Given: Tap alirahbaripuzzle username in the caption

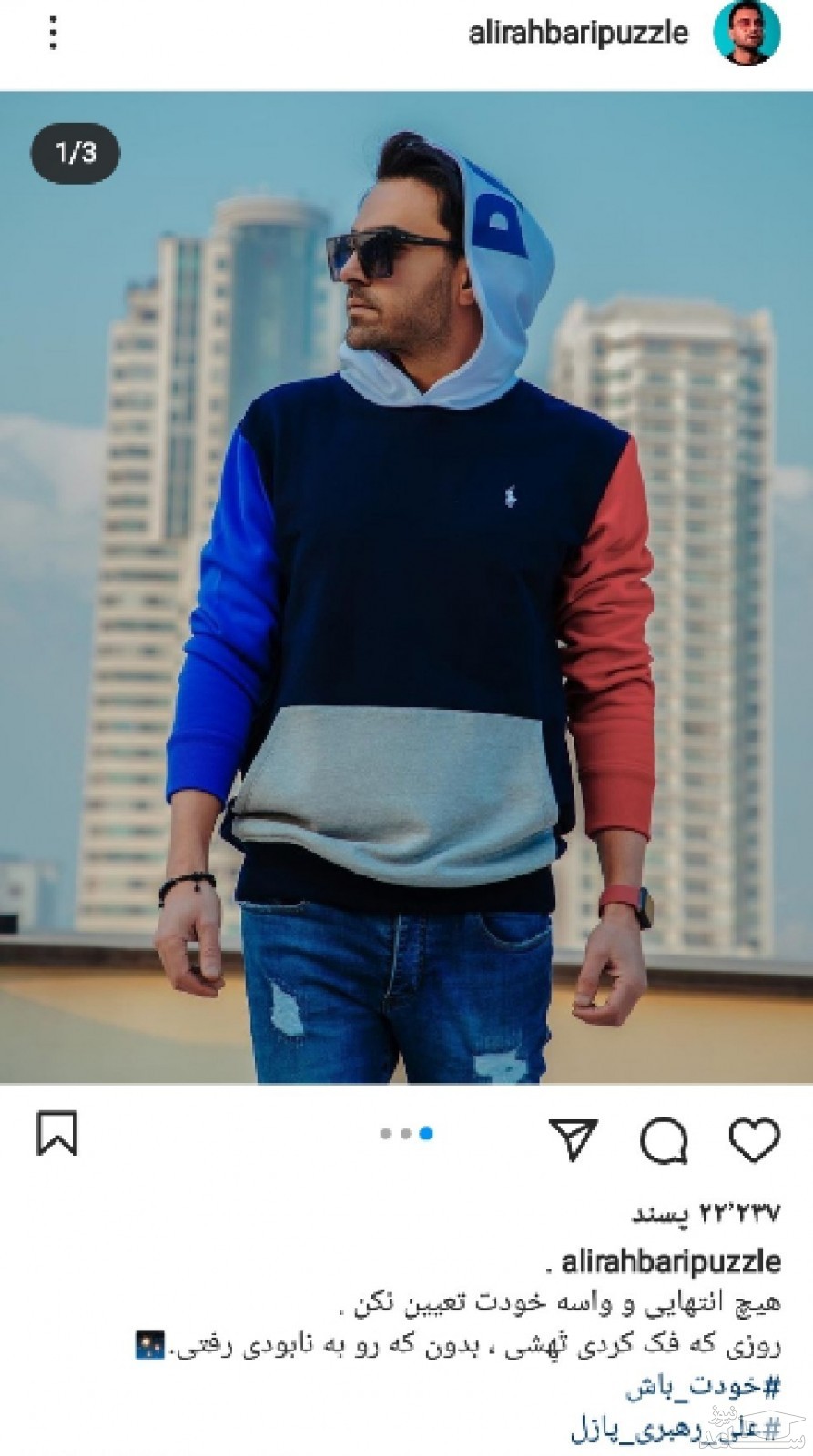Looking at the screenshot, I should [671, 1261].
